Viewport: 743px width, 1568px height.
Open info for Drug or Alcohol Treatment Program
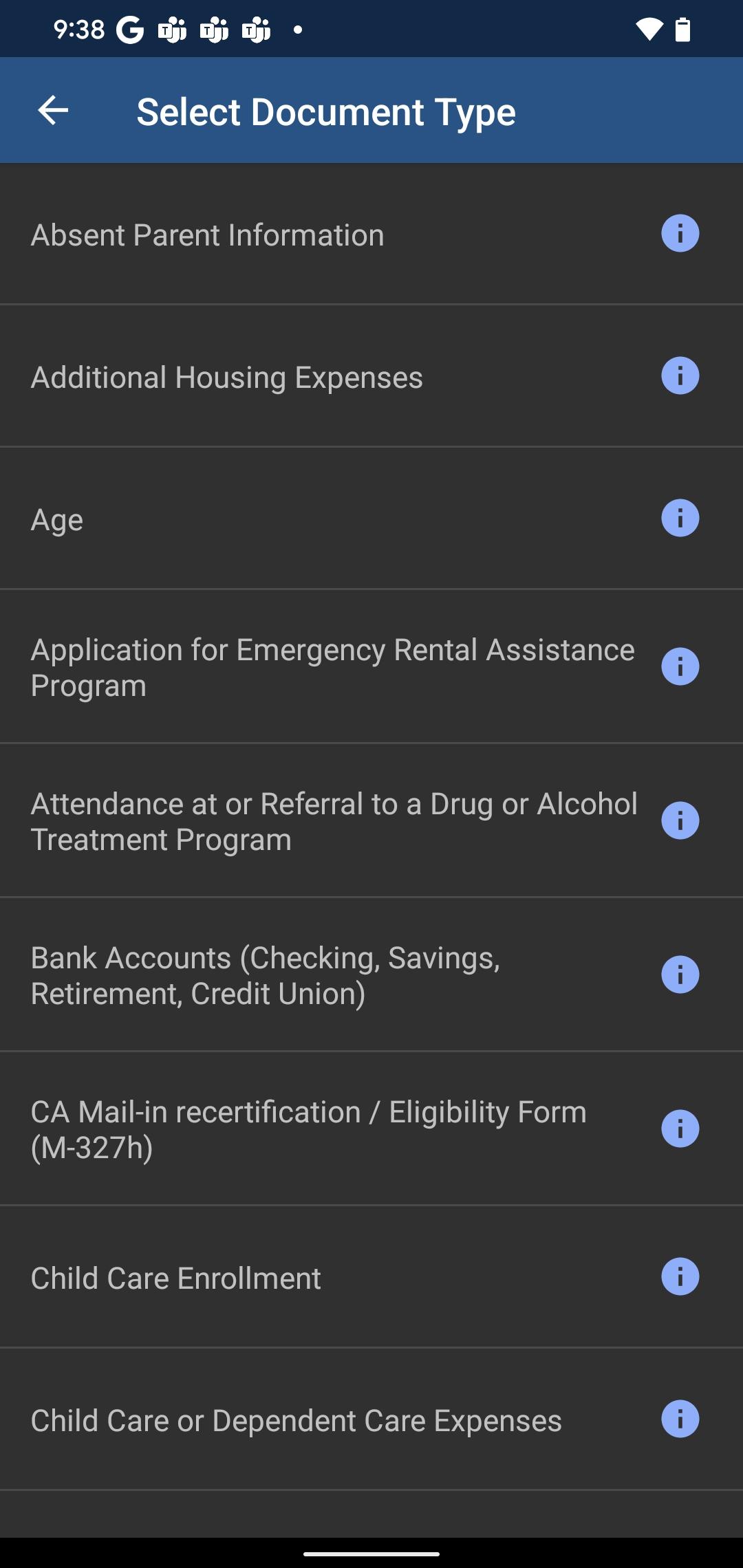pyautogui.click(x=680, y=820)
